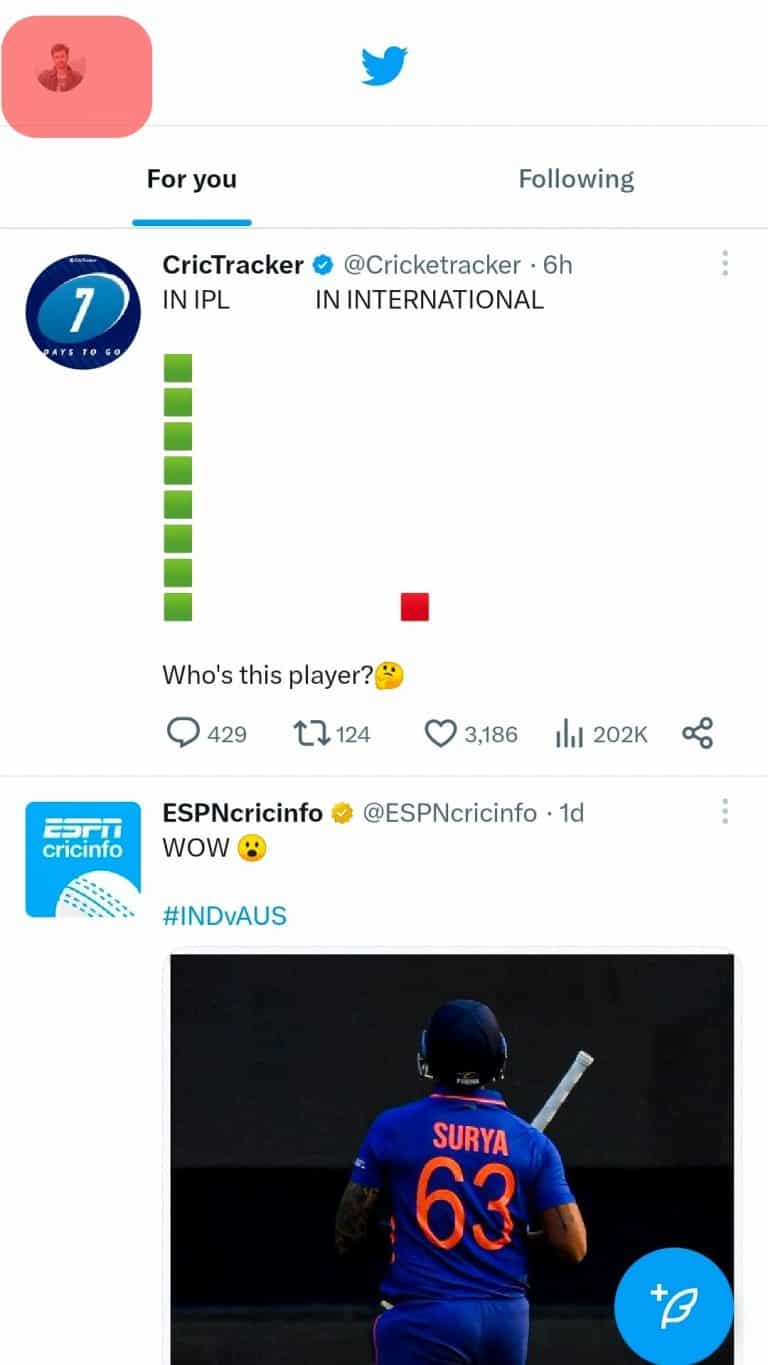Share the CricTracker tweet
This screenshot has height=1365, width=768.
pyautogui.click(x=697, y=732)
